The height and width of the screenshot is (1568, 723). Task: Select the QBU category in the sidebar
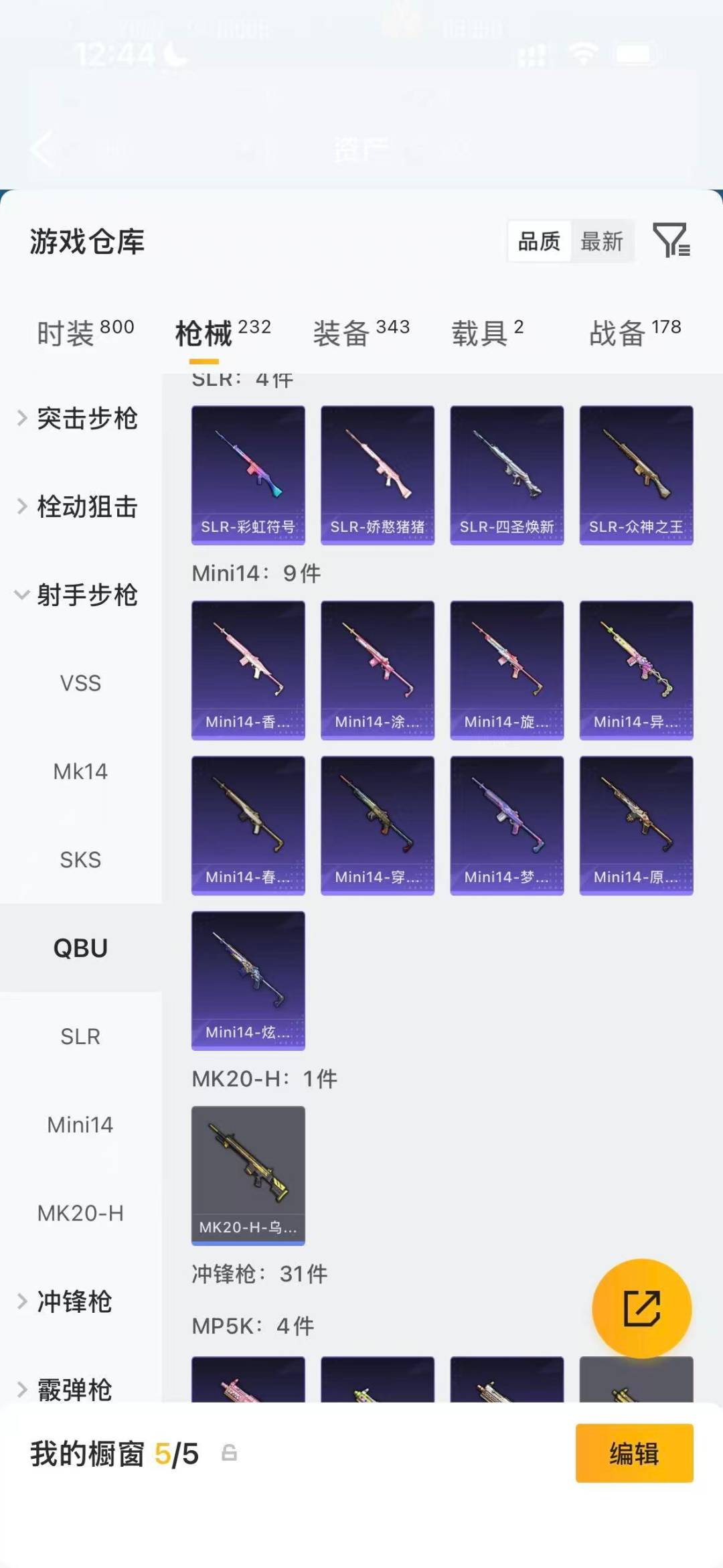(81, 948)
